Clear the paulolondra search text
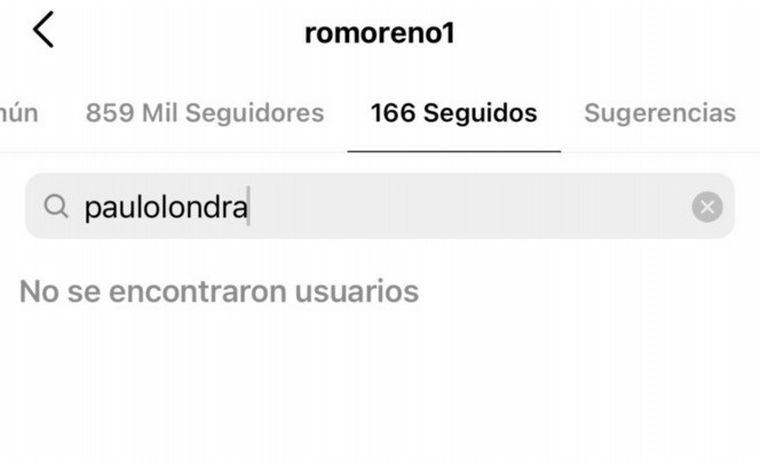The image size is (760, 464). 707,207
